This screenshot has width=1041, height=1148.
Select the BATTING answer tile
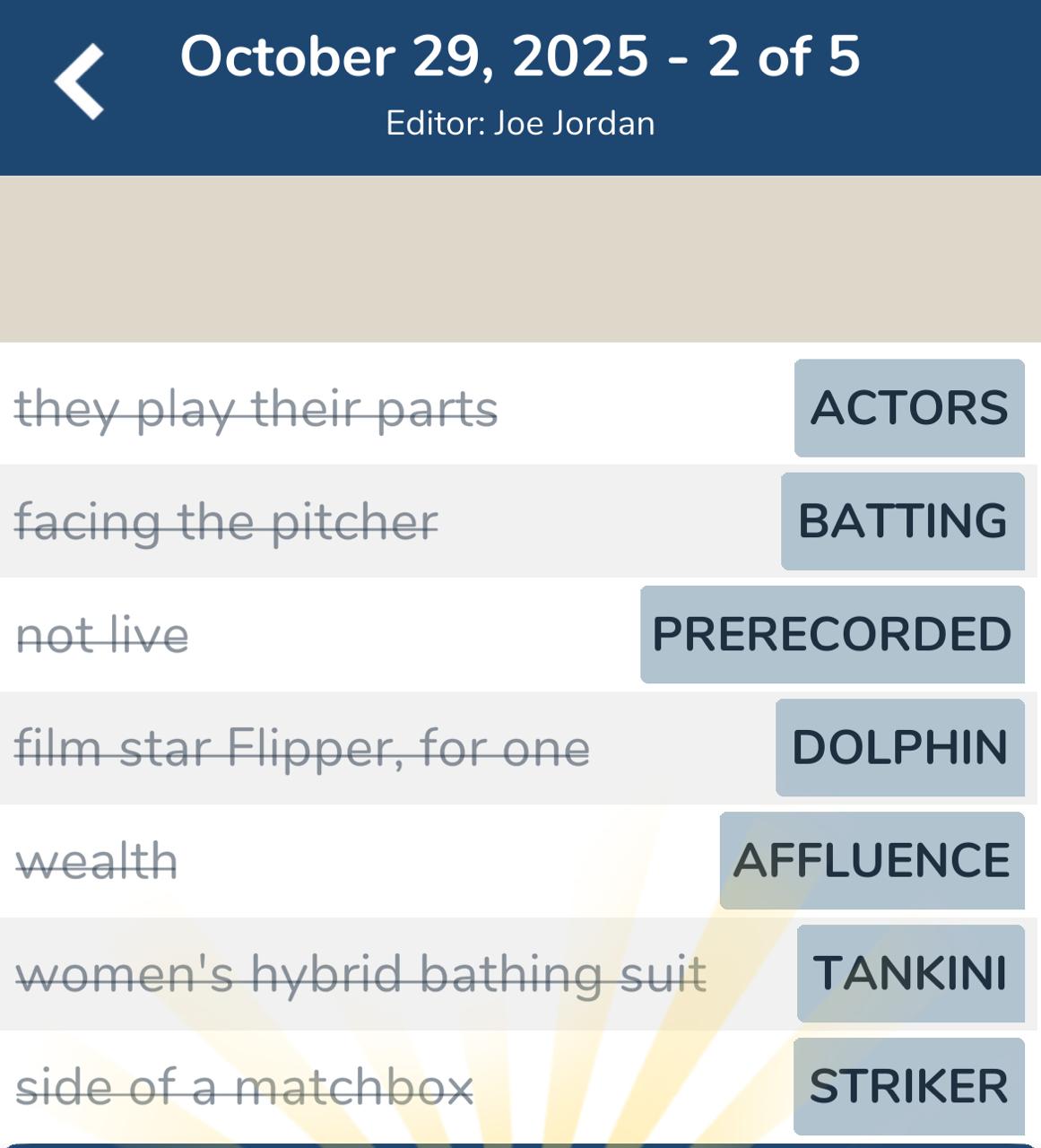901,522
